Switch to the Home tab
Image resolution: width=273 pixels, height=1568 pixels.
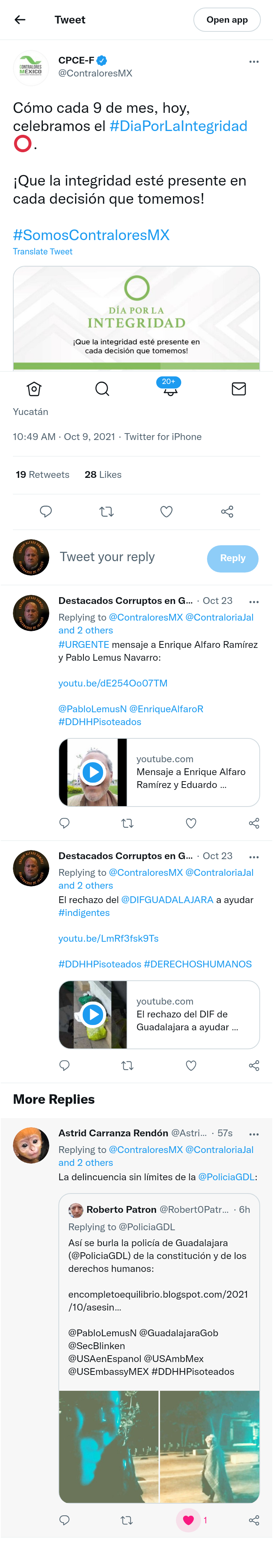pyautogui.click(x=34, y=389)
